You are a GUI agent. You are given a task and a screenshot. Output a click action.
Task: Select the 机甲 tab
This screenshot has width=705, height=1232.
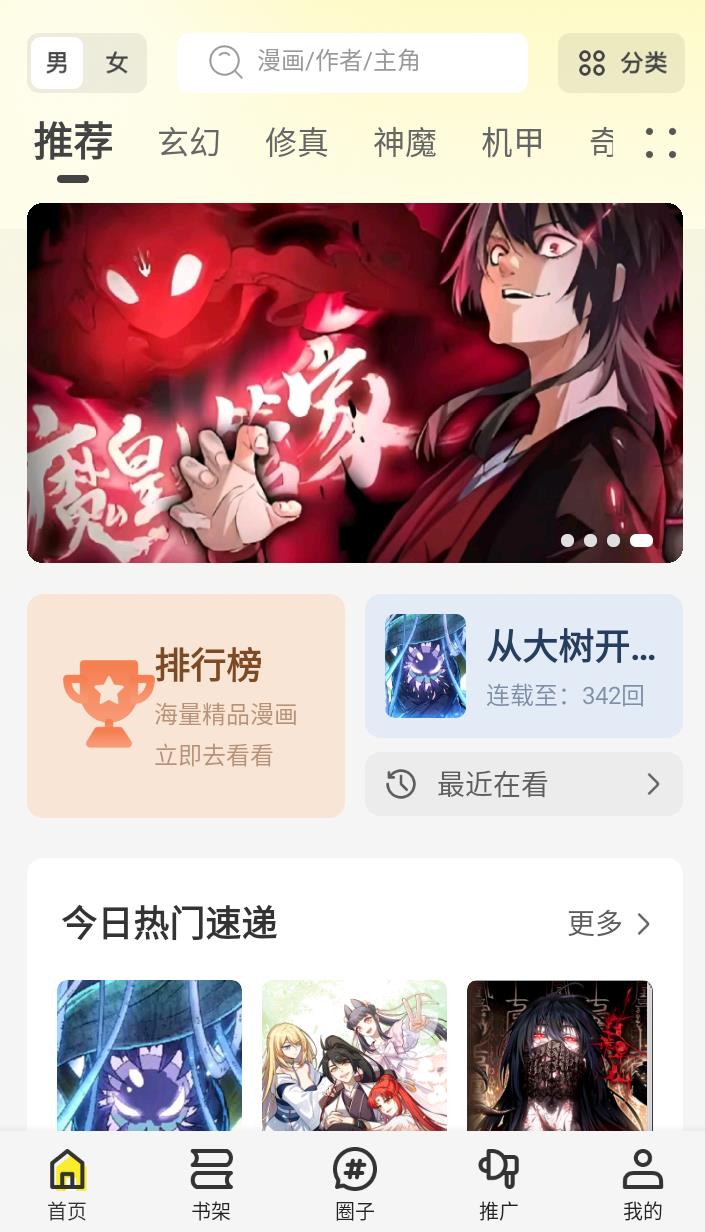pos(513,143)
